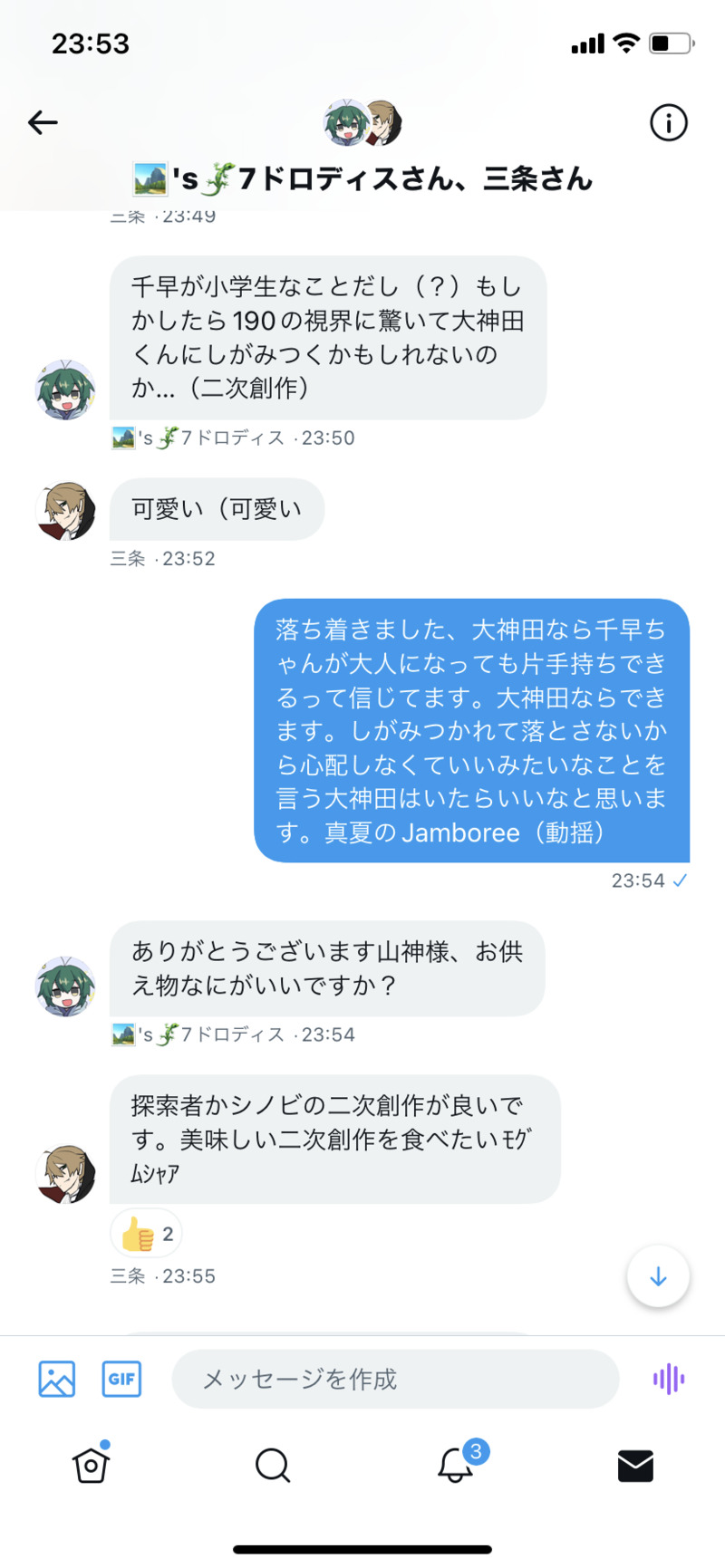This screenshot has height=1568, width=725.
Task: Focus the メッセージを作成 message field
Action: point(395,1379)
